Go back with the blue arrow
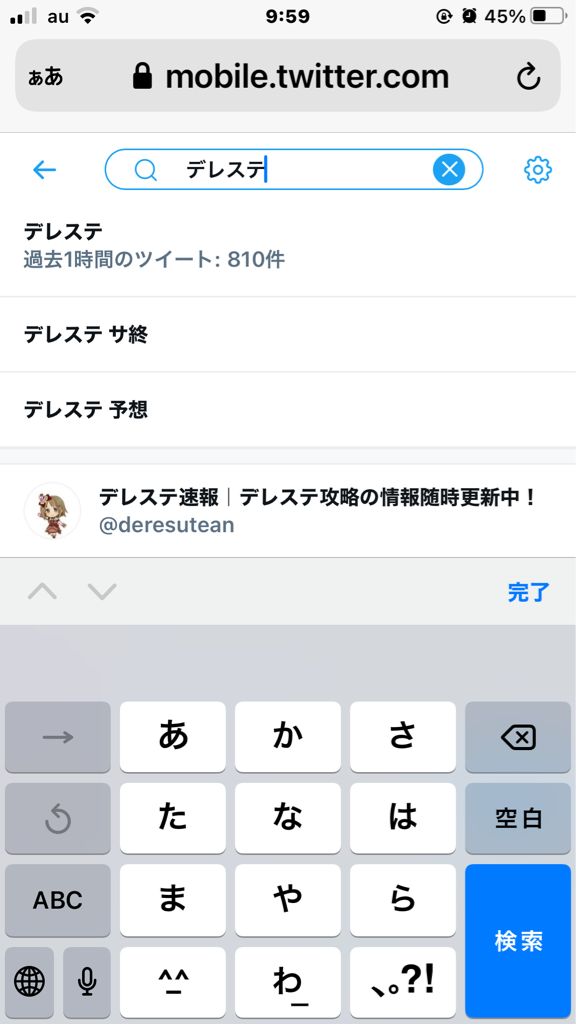This screenshot has width=576, height=1024. tap(44, 170)
